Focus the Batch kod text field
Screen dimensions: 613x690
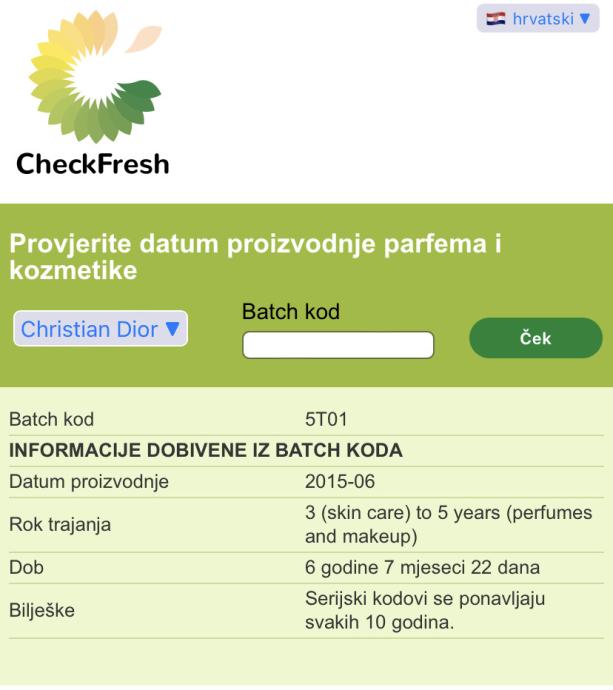(x=338, y=345)
